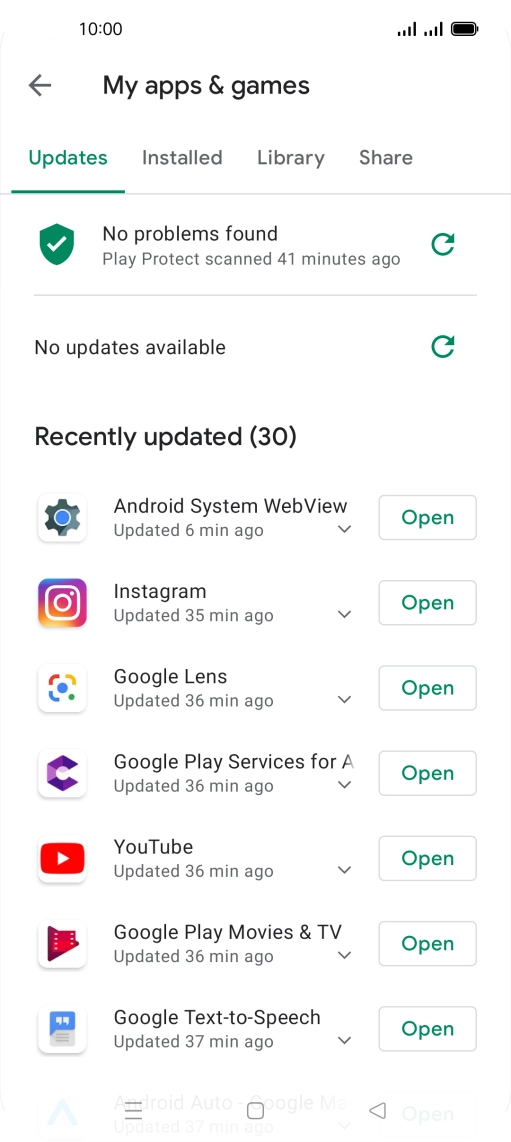Screen dimensions: 511x1142
Task: Tap the system home button
Action: [256, 1111]
